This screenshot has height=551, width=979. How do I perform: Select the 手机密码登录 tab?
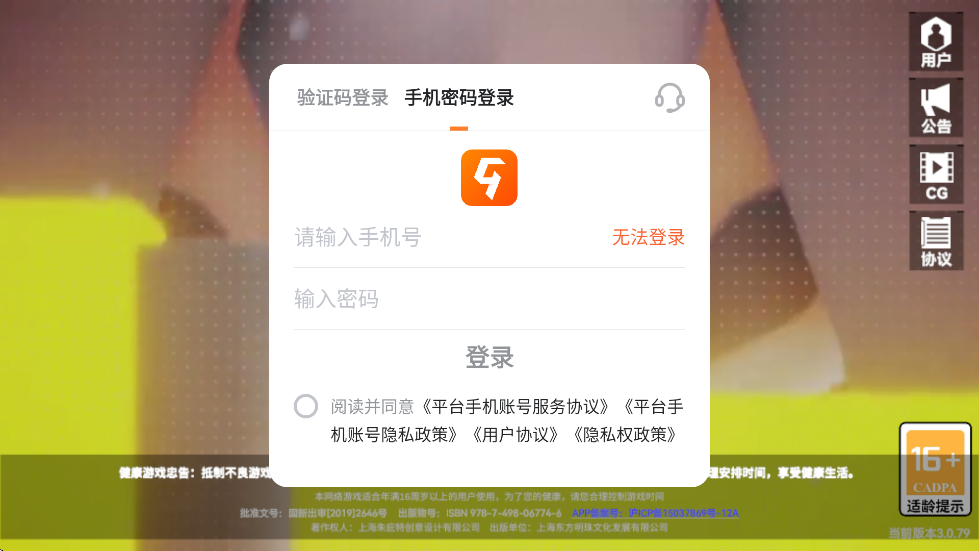tap(459, 98)
